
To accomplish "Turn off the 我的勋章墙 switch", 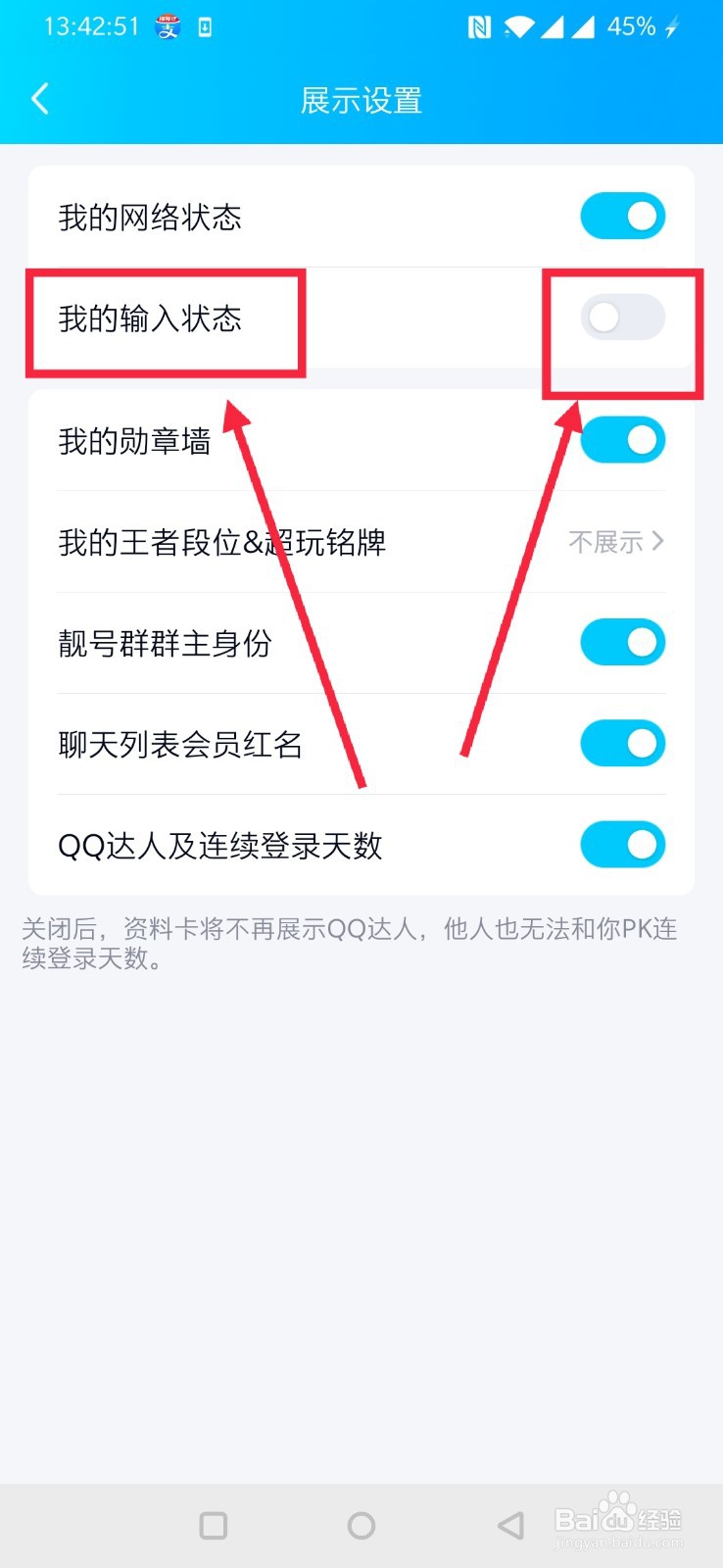I will [622, 440].
